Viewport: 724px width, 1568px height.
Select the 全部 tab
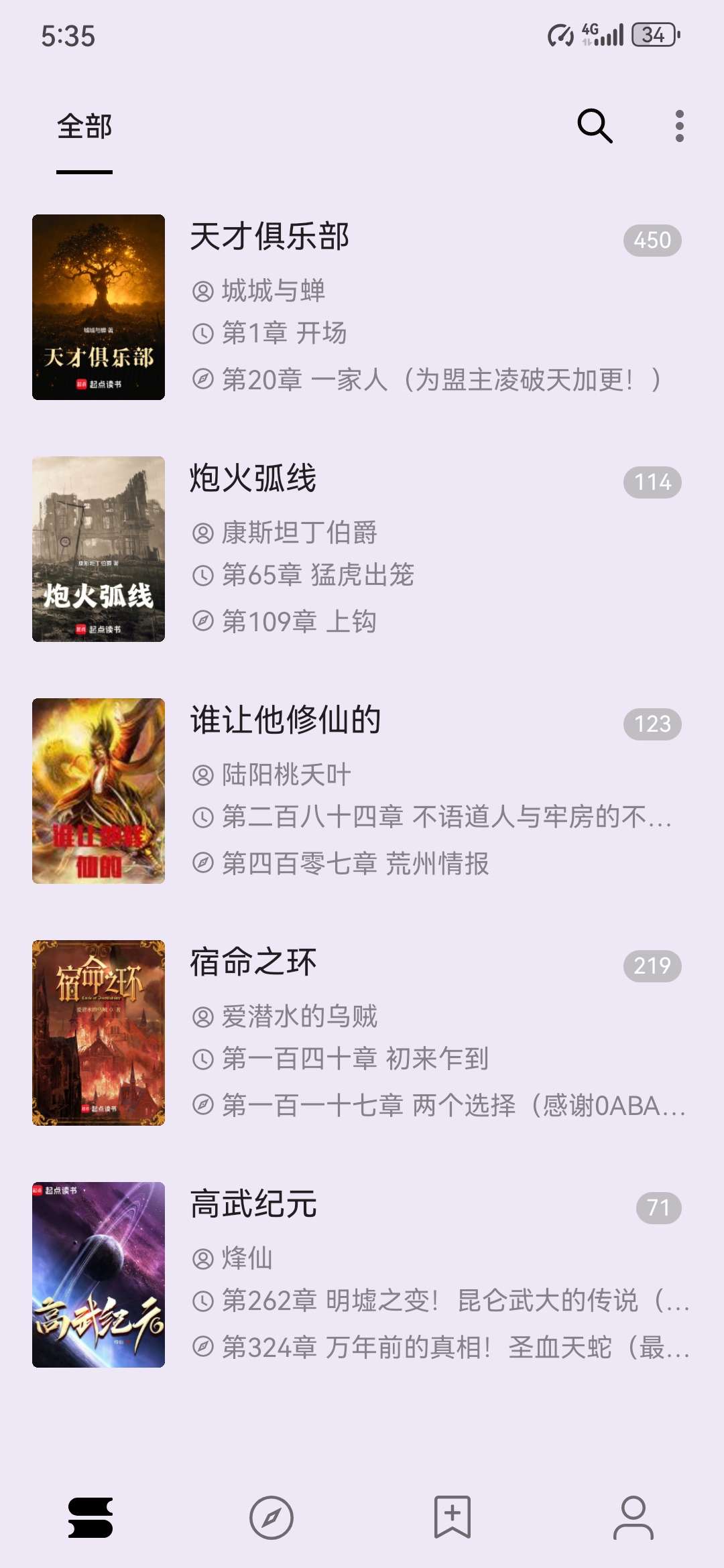tap(84, 127)
